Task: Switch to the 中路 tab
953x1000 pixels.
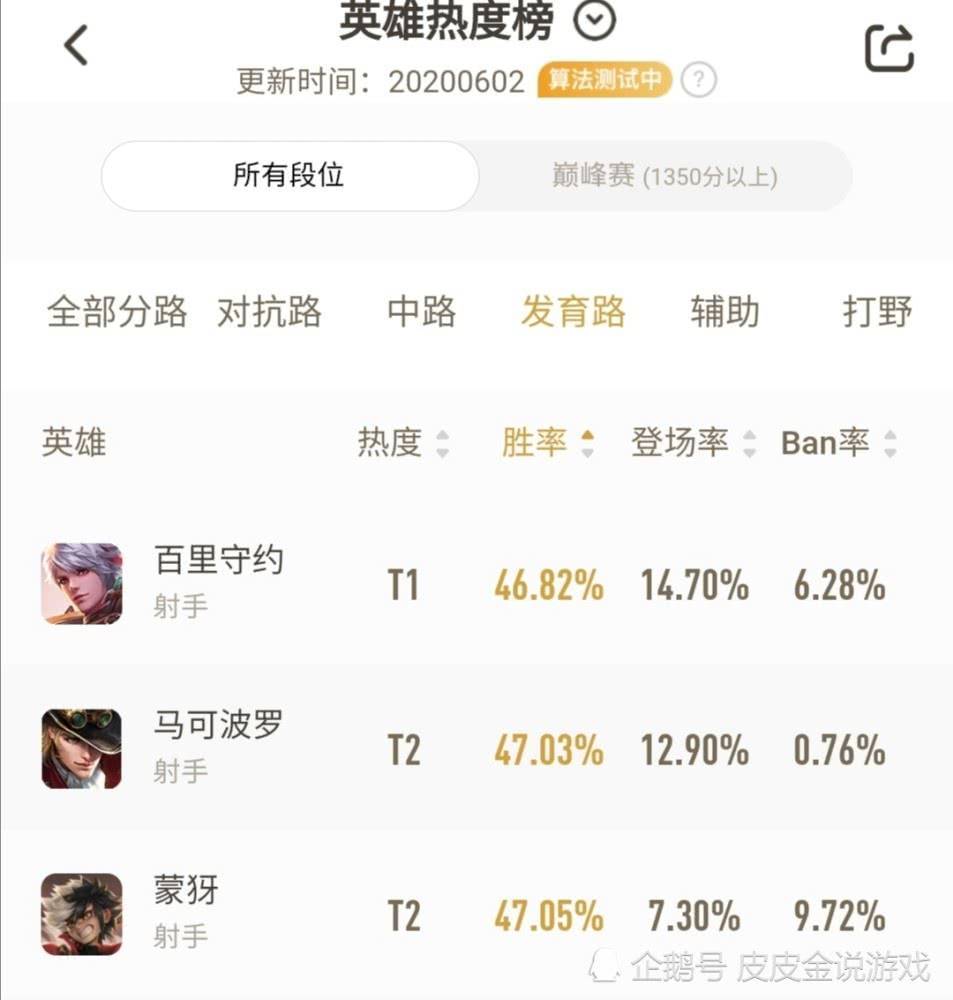Action: point(421,312)
